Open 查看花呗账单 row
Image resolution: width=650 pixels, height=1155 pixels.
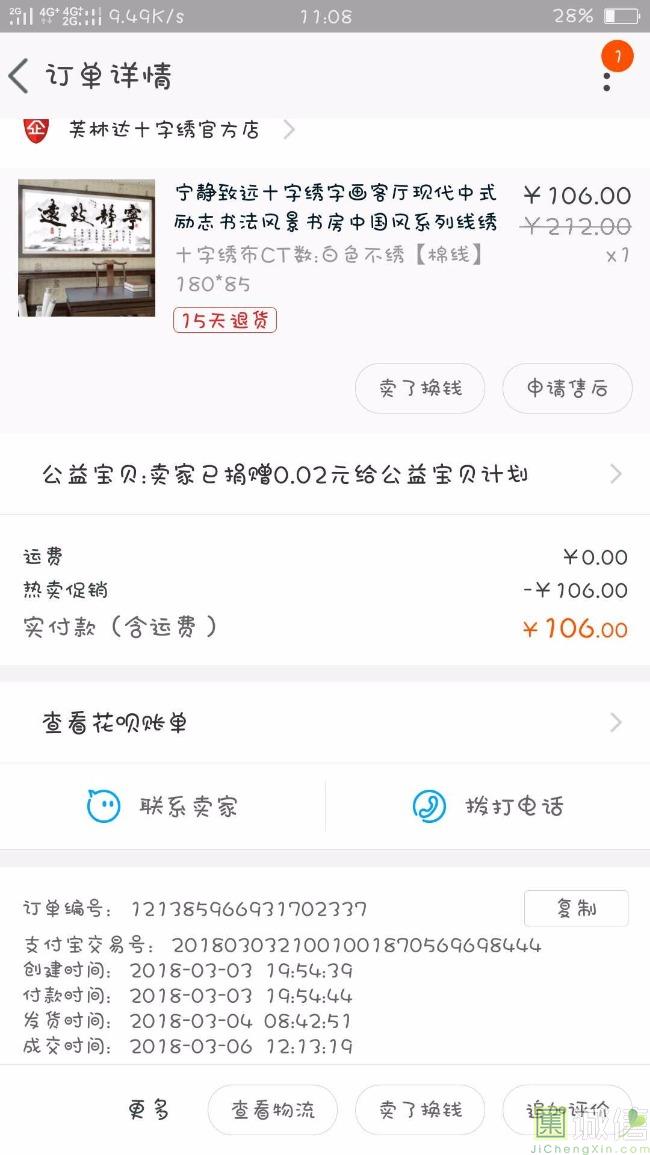325,723
